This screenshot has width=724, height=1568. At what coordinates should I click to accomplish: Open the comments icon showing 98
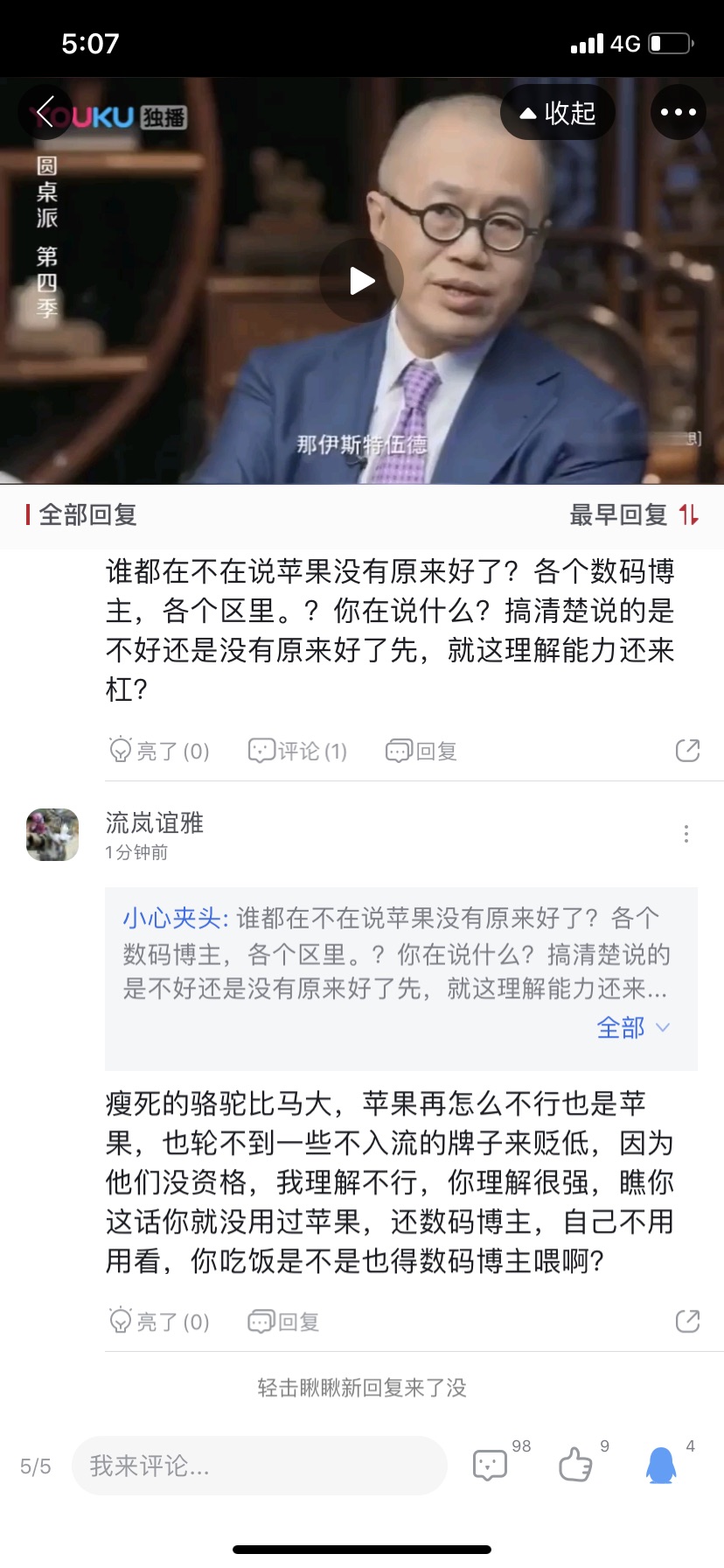[490, 1465]
